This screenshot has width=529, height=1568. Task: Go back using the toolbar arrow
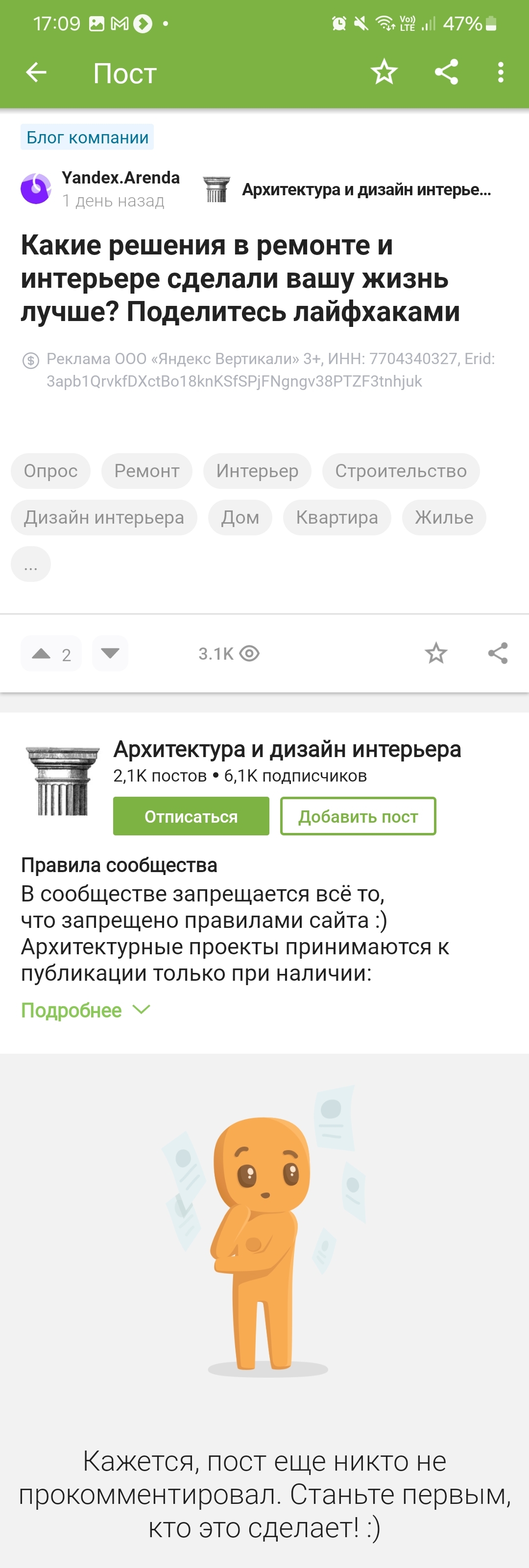coord(36,72)
